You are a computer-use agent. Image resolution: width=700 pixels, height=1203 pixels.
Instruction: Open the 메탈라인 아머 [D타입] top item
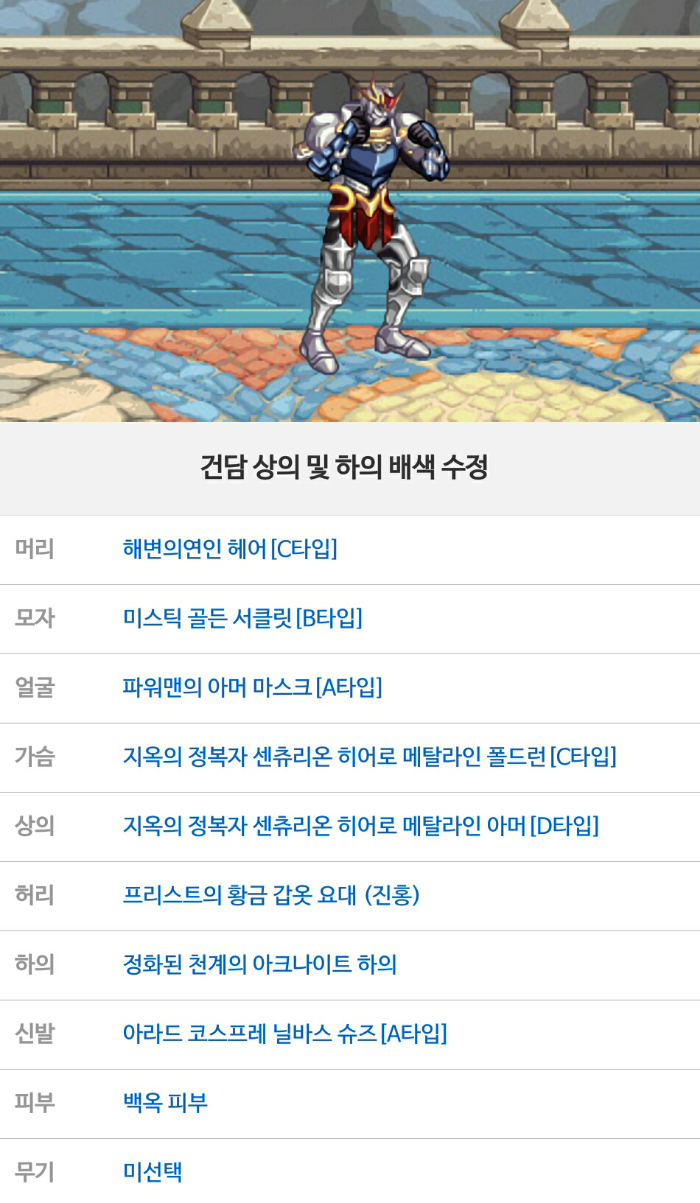click(x=360, y=826)
